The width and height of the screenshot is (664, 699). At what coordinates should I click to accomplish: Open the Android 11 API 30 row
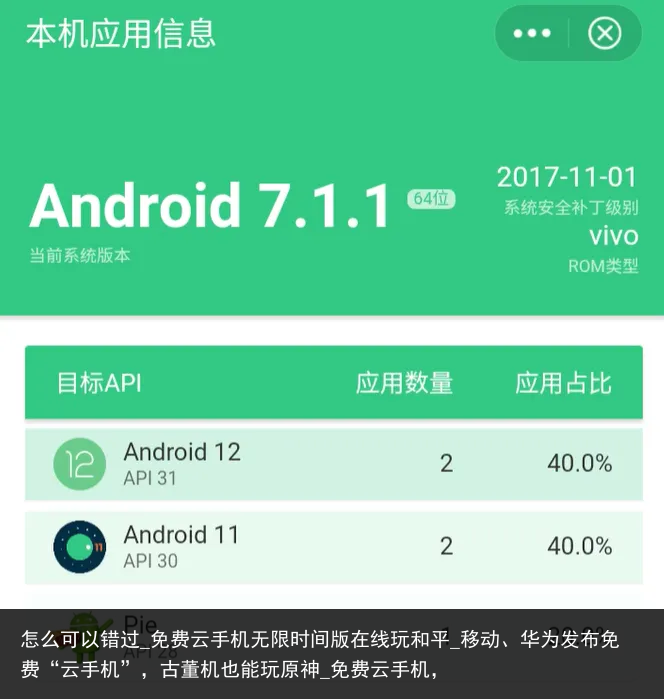(x=333, y=547)
